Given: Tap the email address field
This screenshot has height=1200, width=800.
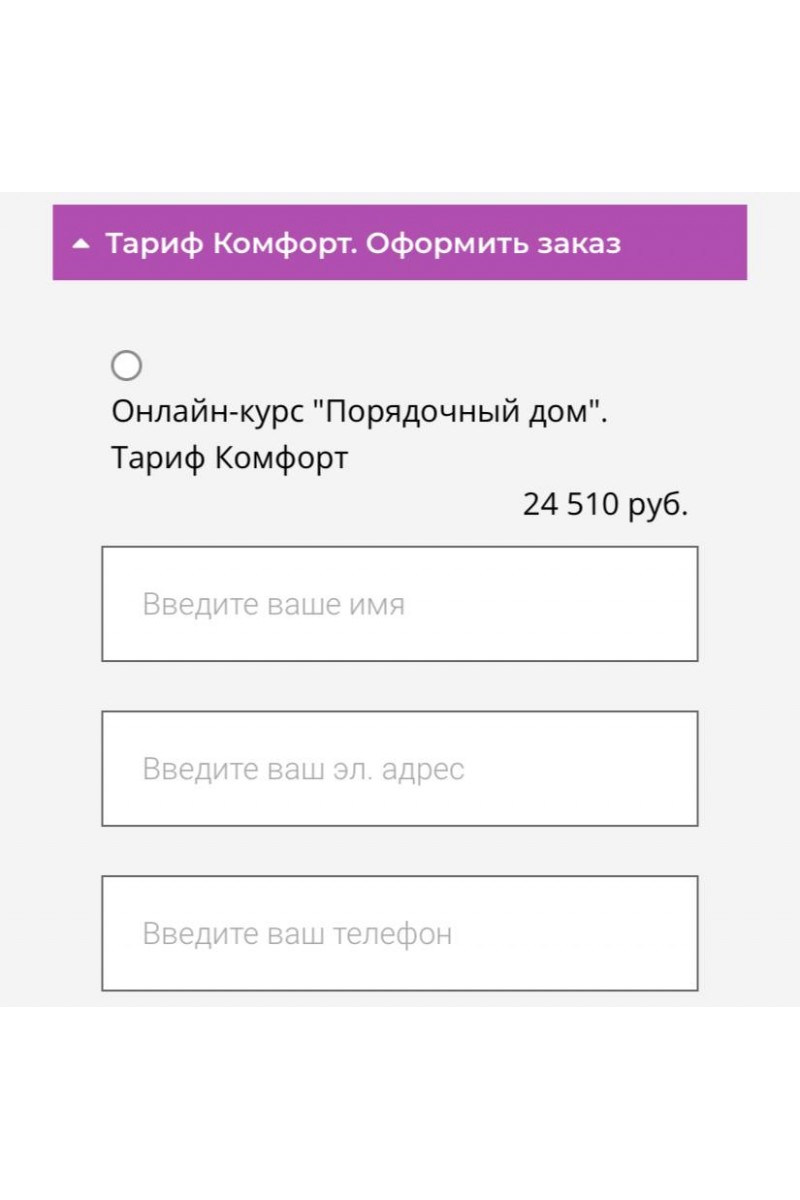Looking at the screenshot, I should 399,769.
